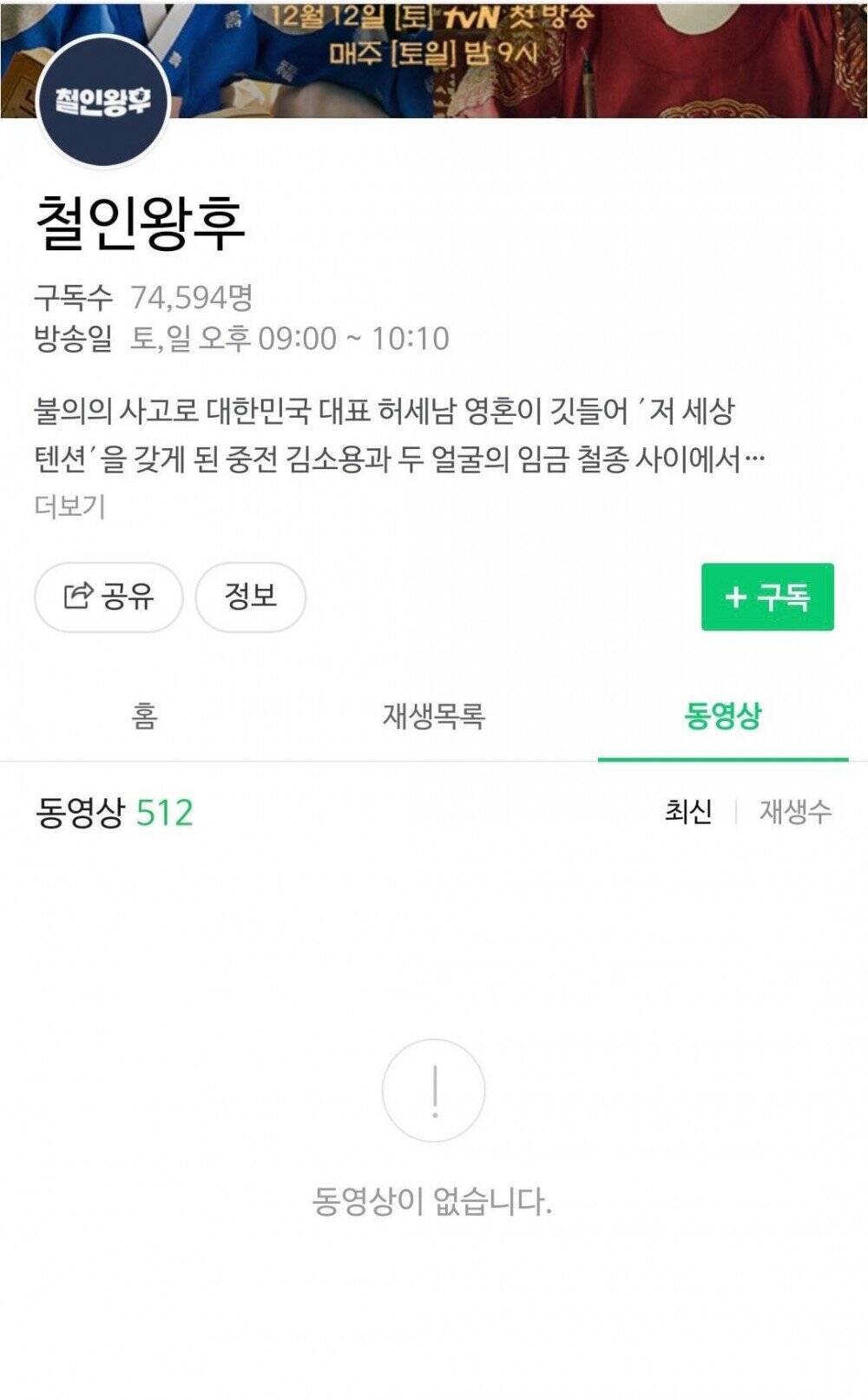Open the 정보 info button
Screen dimensions: 868x1400
point(250,597)
